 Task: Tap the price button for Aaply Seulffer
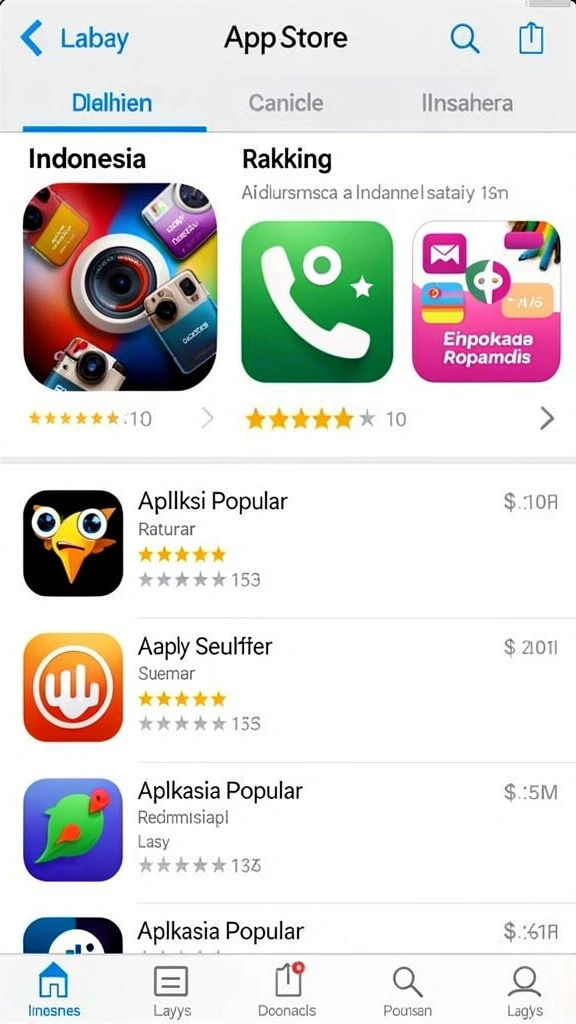pos(531,647)
